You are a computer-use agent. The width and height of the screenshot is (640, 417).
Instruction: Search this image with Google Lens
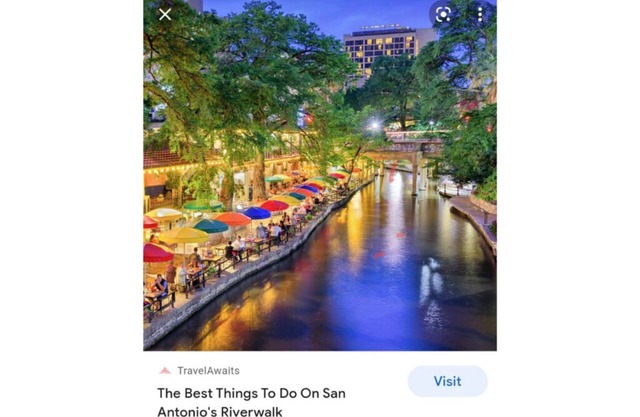(443, 14)
